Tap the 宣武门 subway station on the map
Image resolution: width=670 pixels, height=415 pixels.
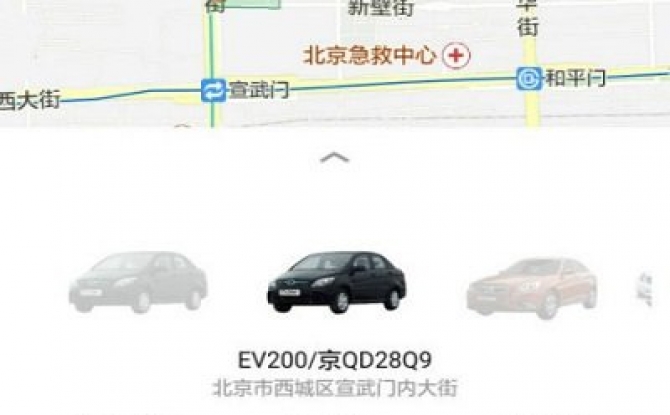(214, 91)
